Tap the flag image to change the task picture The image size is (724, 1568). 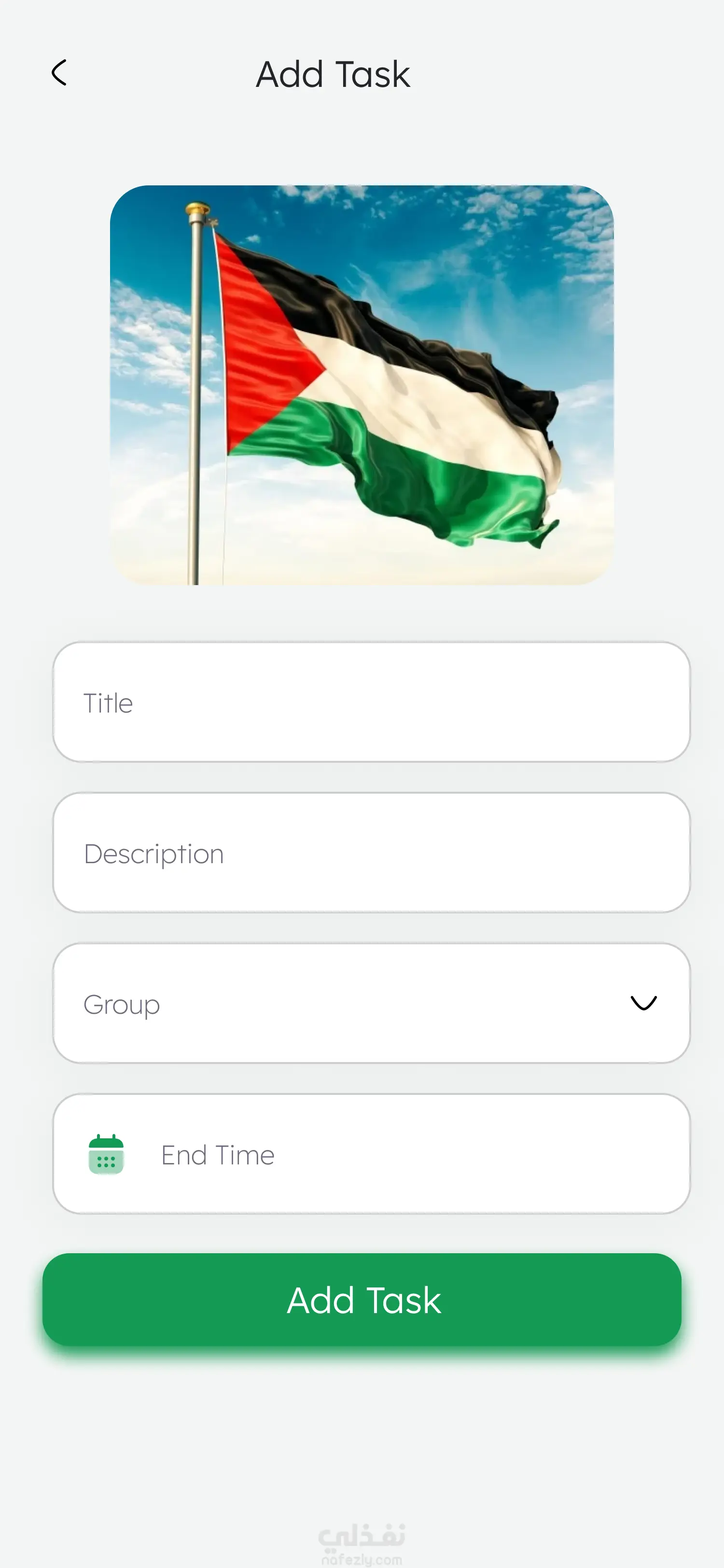click(362, 385)
